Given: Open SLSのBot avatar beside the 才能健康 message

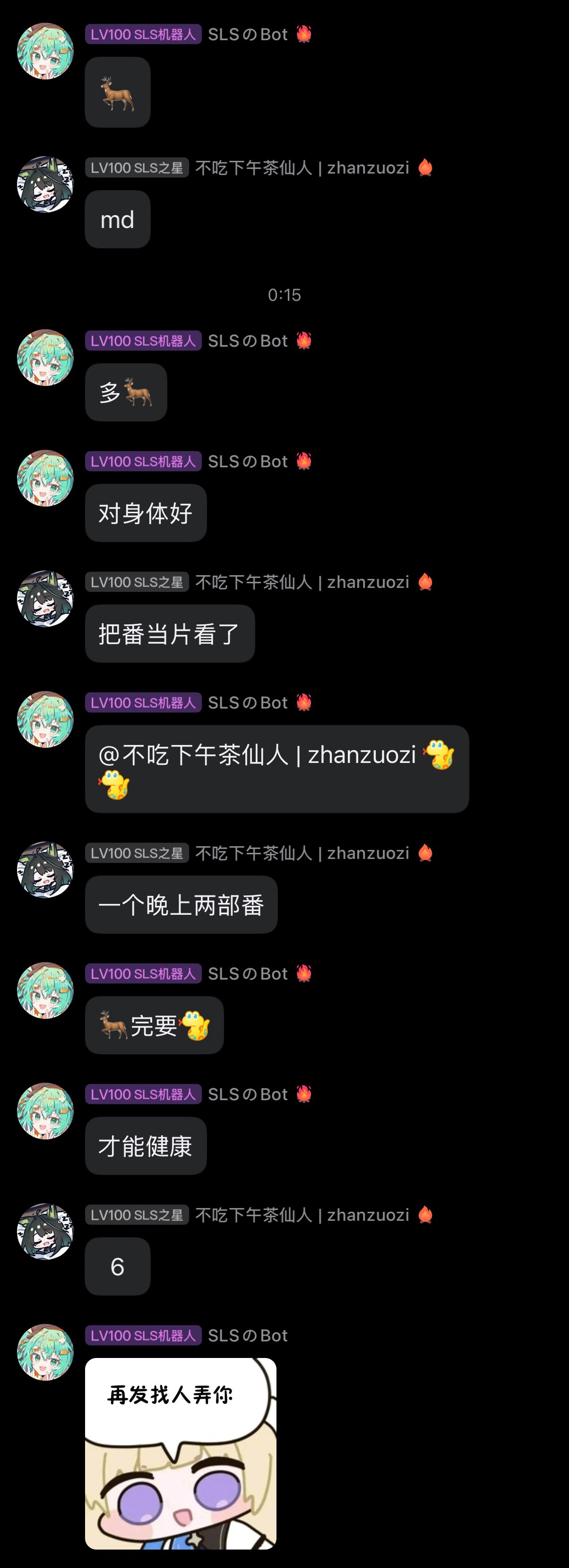Looking at the screenshot, I should click(x=45, y=1111).
